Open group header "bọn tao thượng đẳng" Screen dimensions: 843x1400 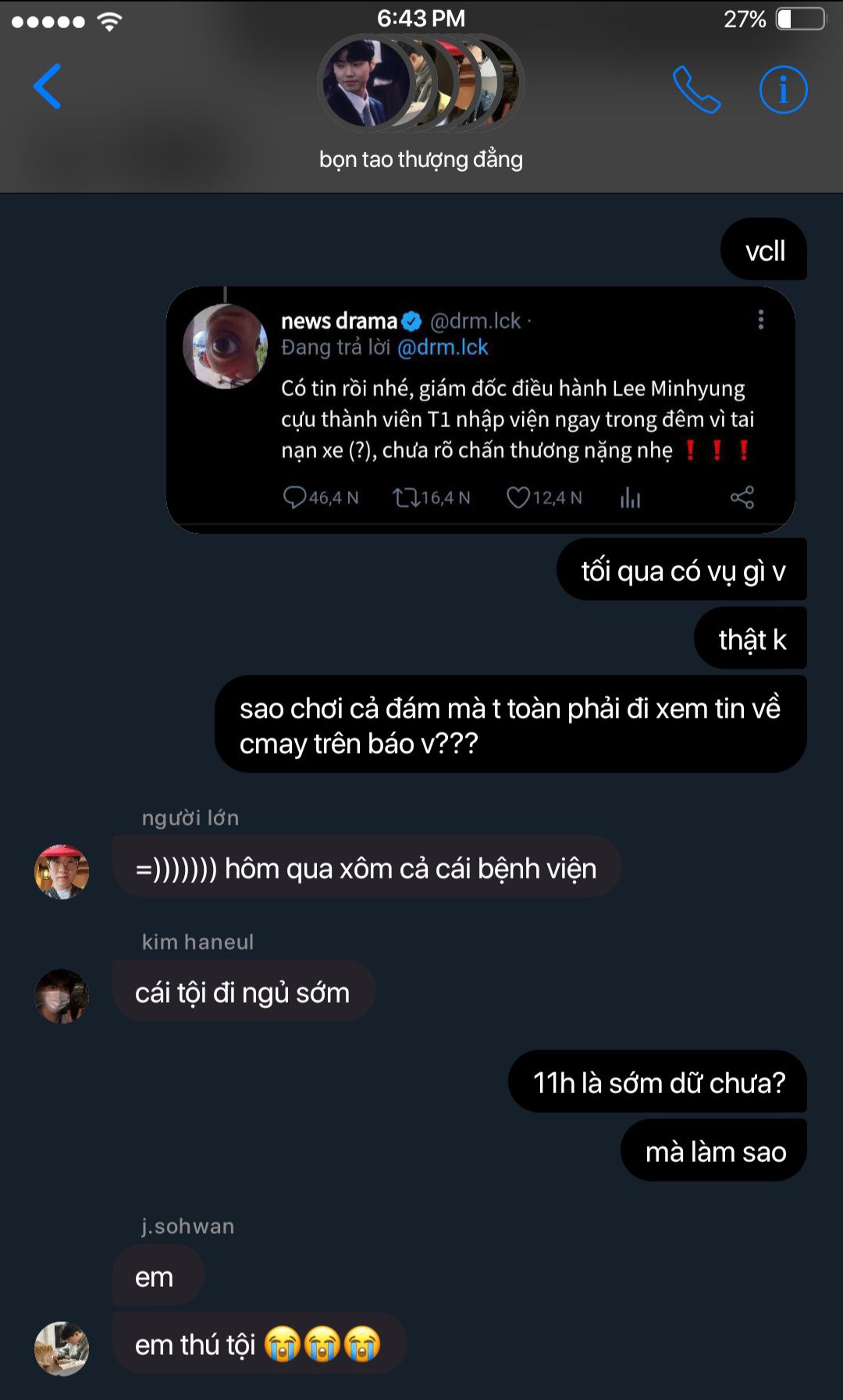click(421, 159)
